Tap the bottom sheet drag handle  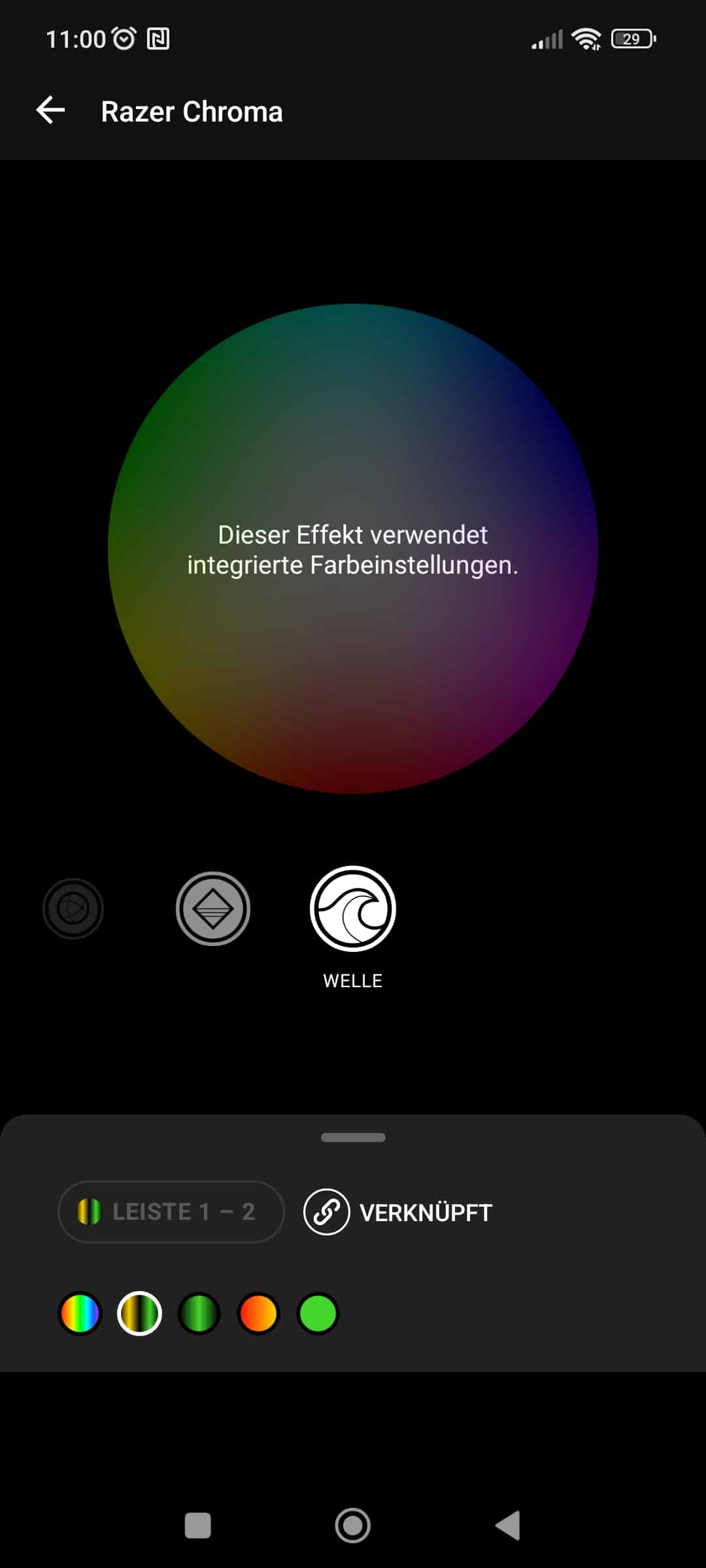point(353,1137)
